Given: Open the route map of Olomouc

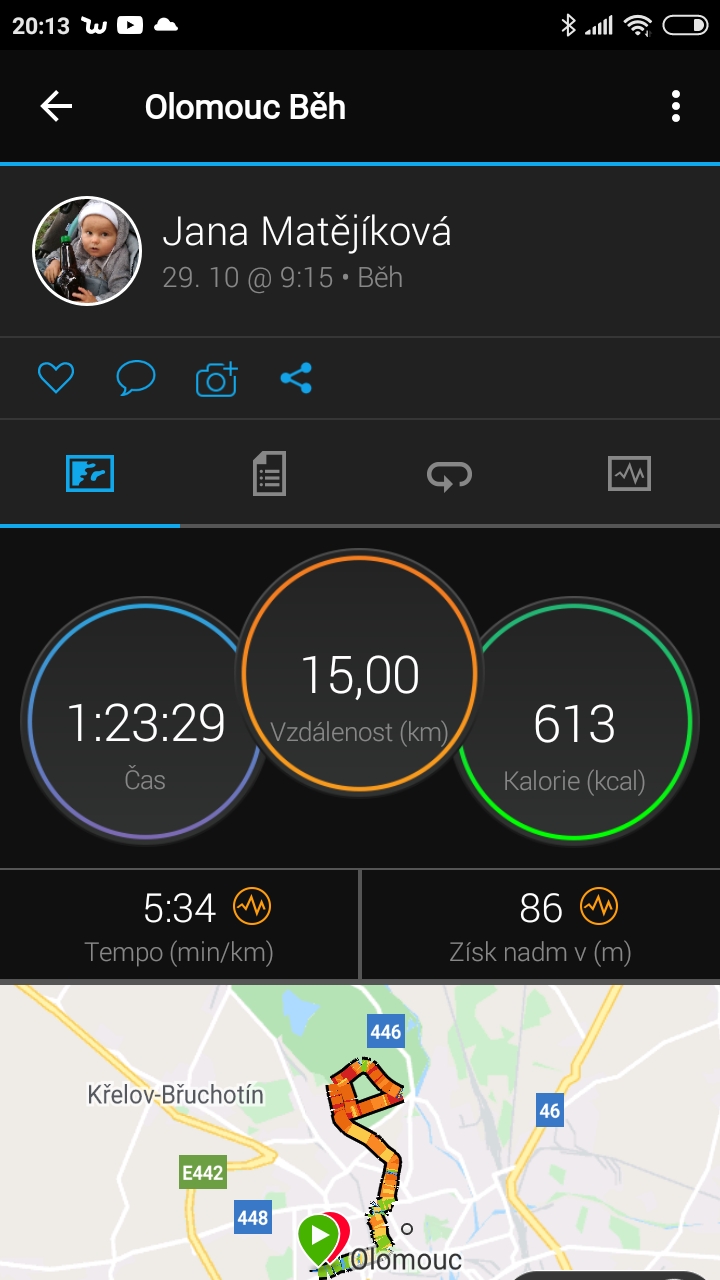Looking at the screenshot, I should pyautogui.click(x=360, y=1132).
